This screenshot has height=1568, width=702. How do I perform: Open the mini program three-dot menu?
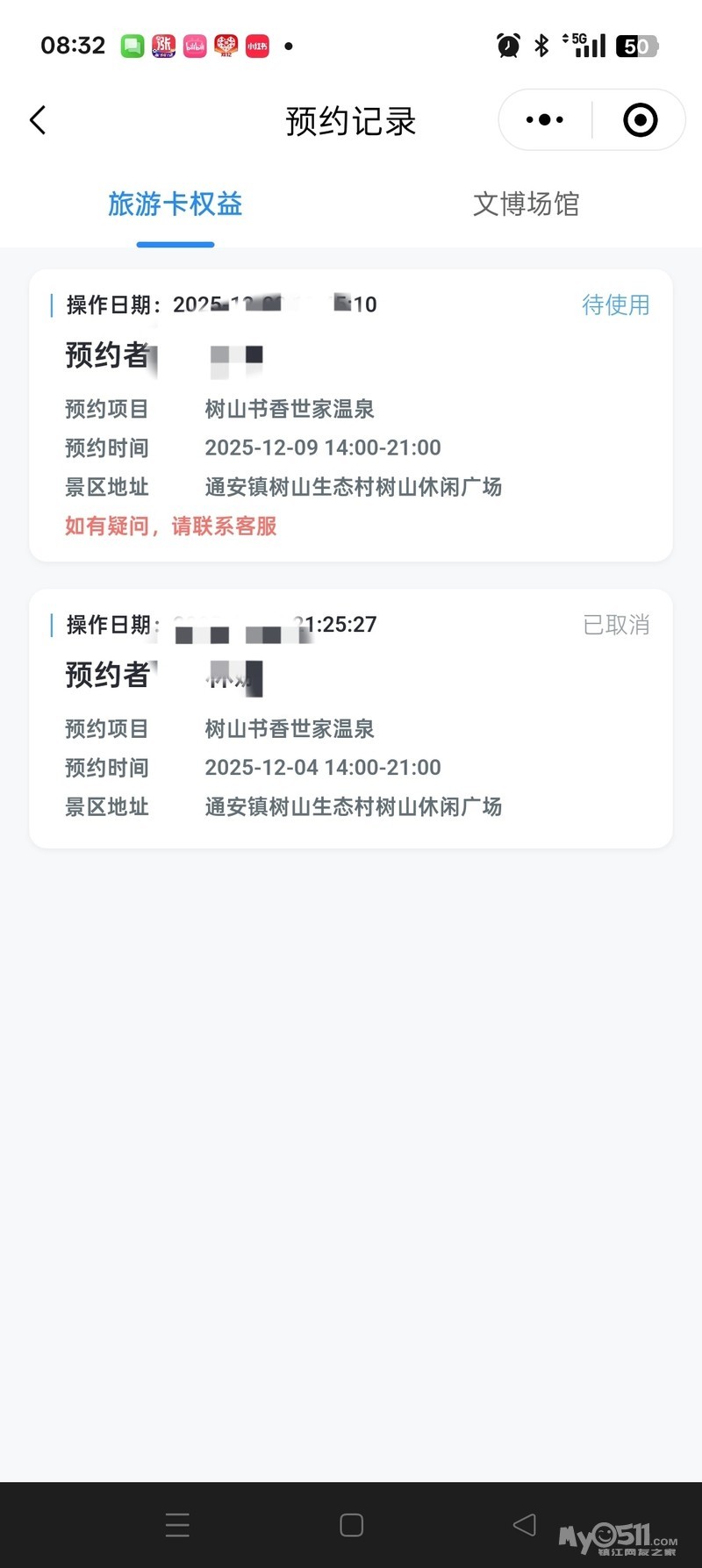pyautogui.click(x=545, y=120)
